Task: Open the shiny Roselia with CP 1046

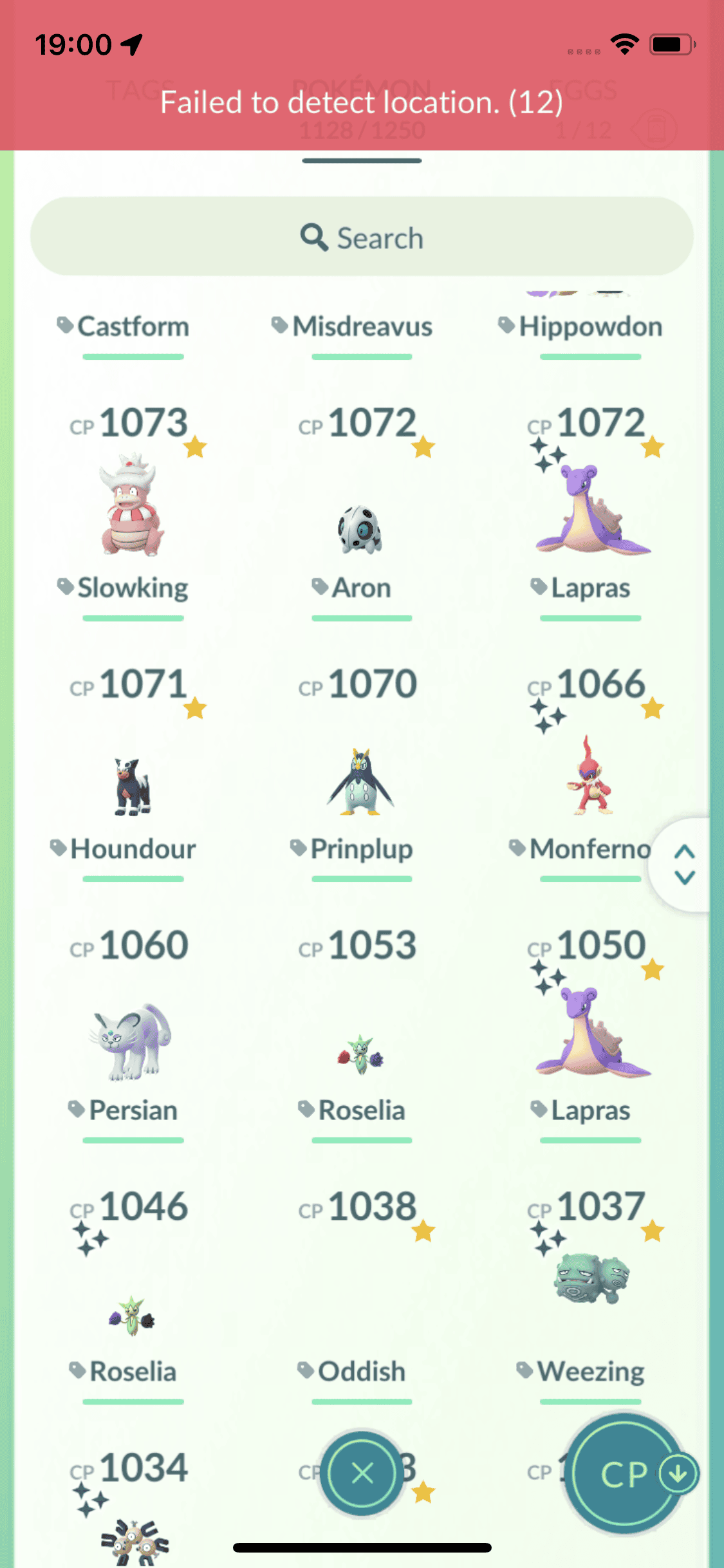Action: 133,1313
